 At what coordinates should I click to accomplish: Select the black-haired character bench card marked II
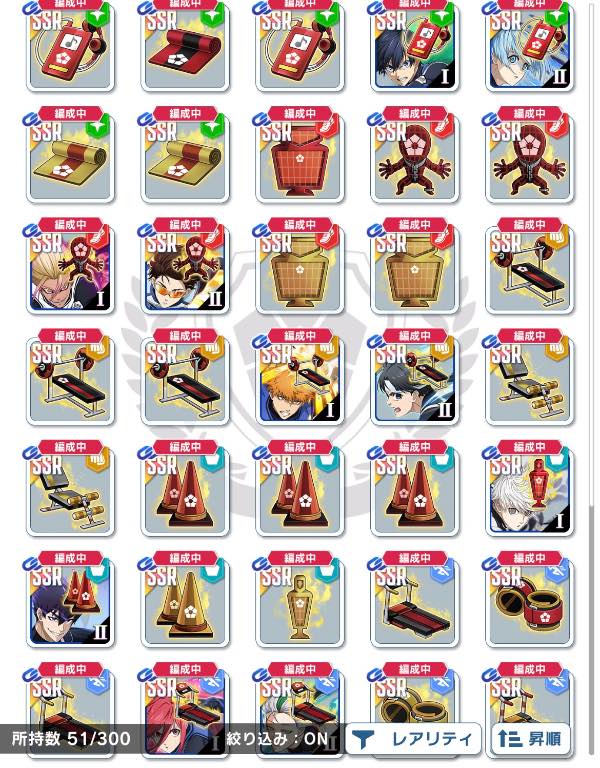[x=412, y=381]
